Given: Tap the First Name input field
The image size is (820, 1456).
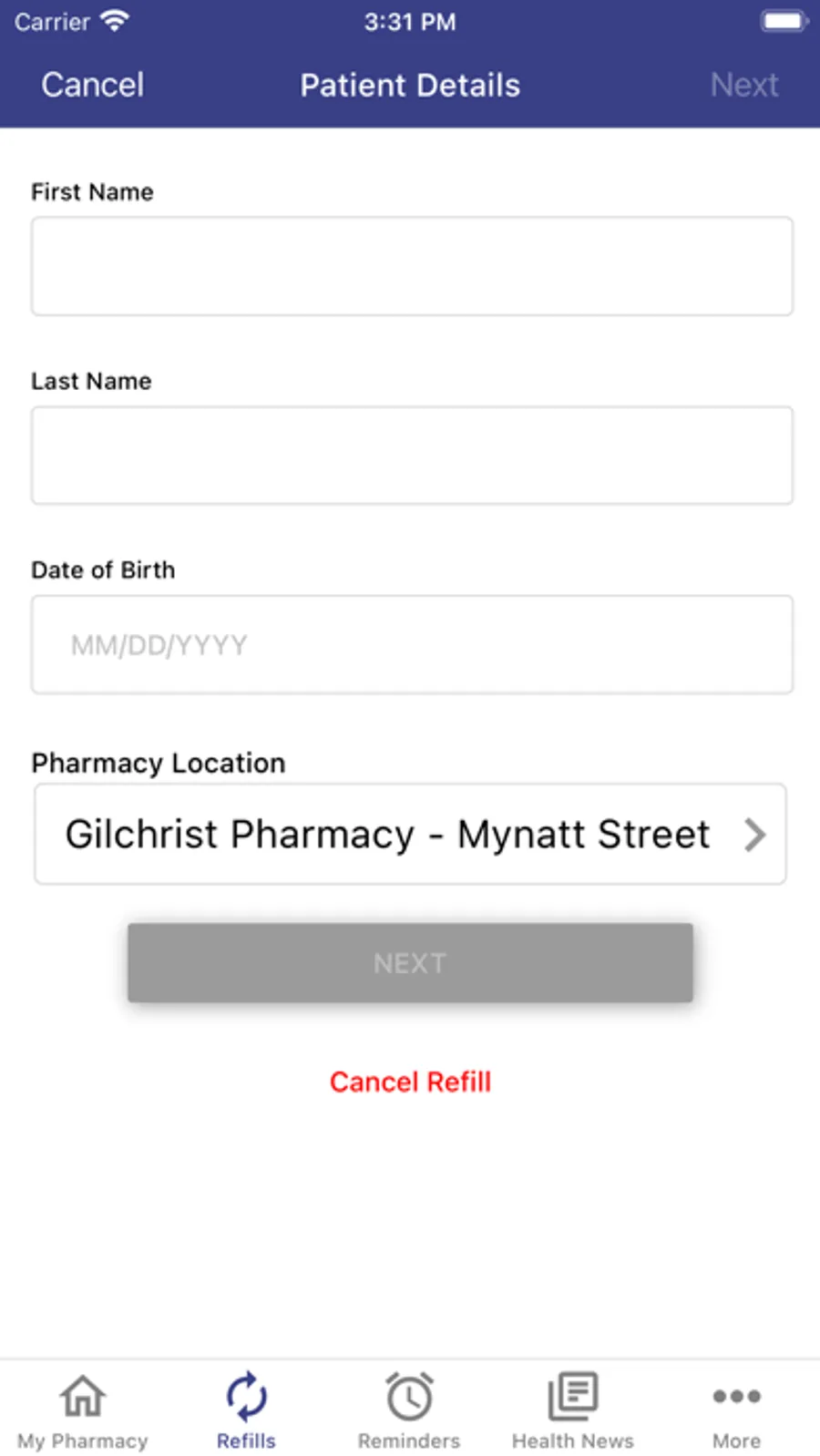Looking at the screenshot, I should click(x=410, y=266).
